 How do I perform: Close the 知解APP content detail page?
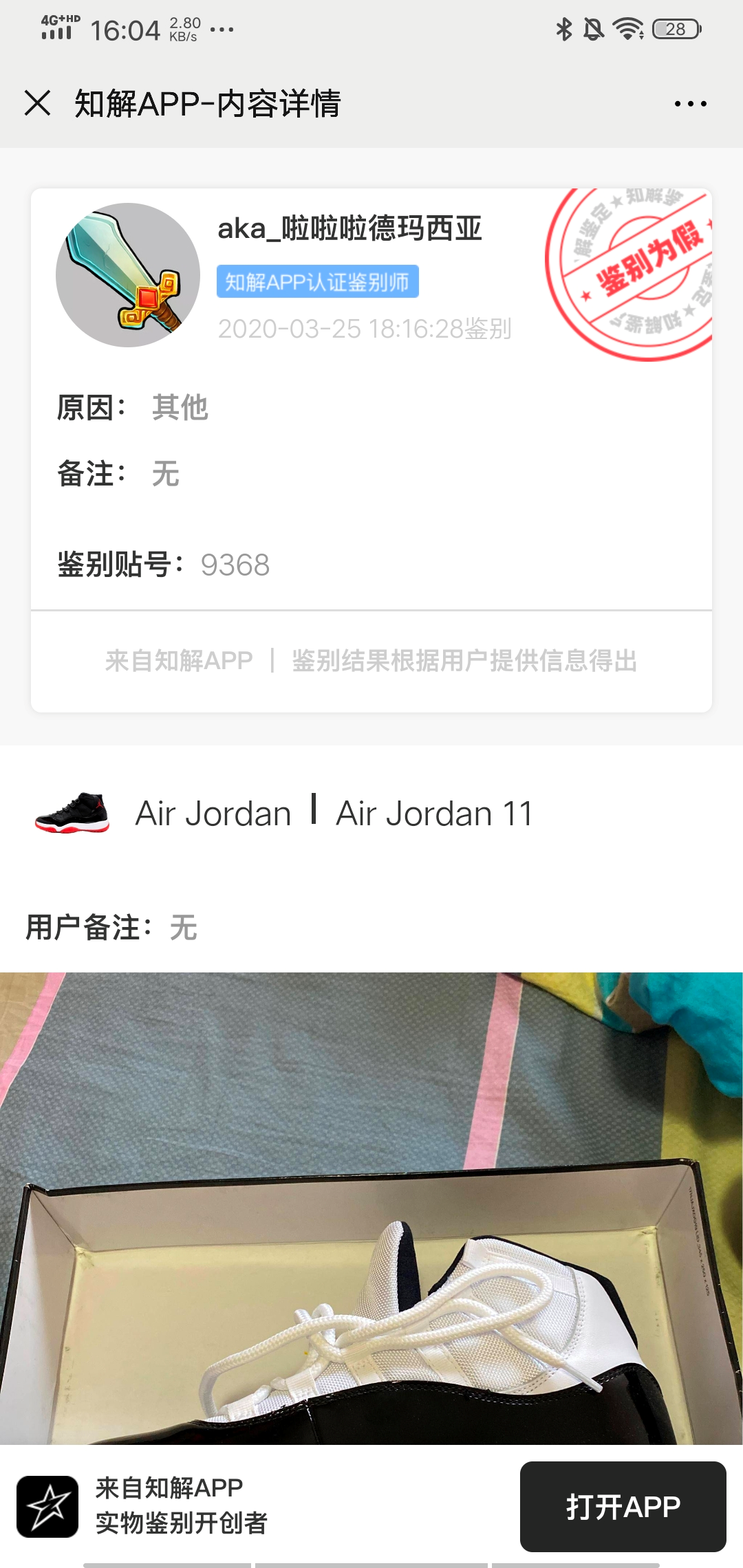click(38, 103)
